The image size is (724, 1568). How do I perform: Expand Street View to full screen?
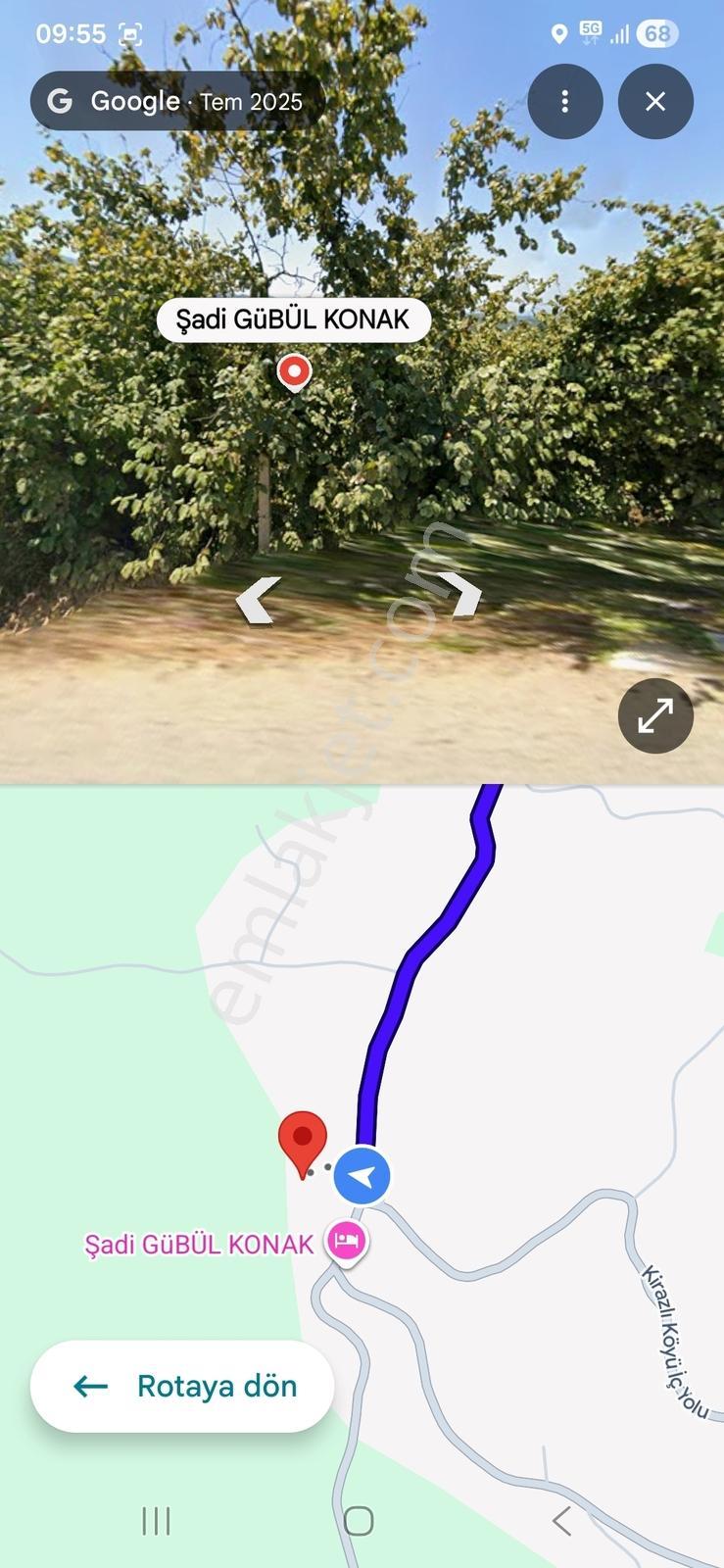tap(655, 715)
